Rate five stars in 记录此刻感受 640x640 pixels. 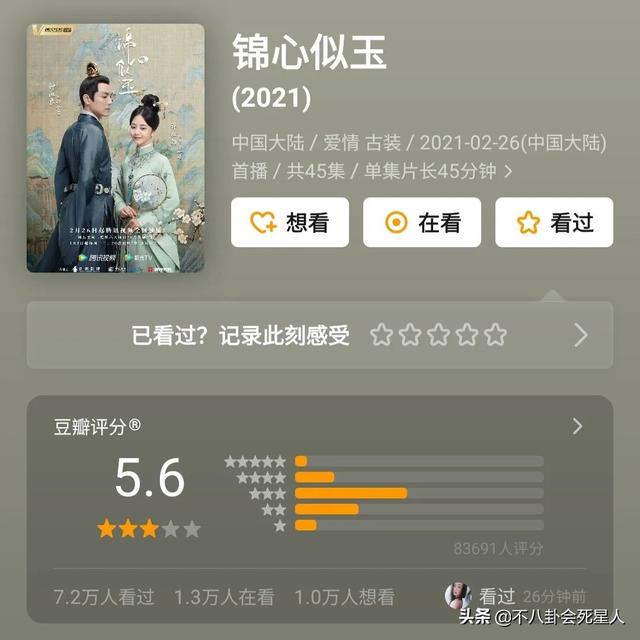496,335
